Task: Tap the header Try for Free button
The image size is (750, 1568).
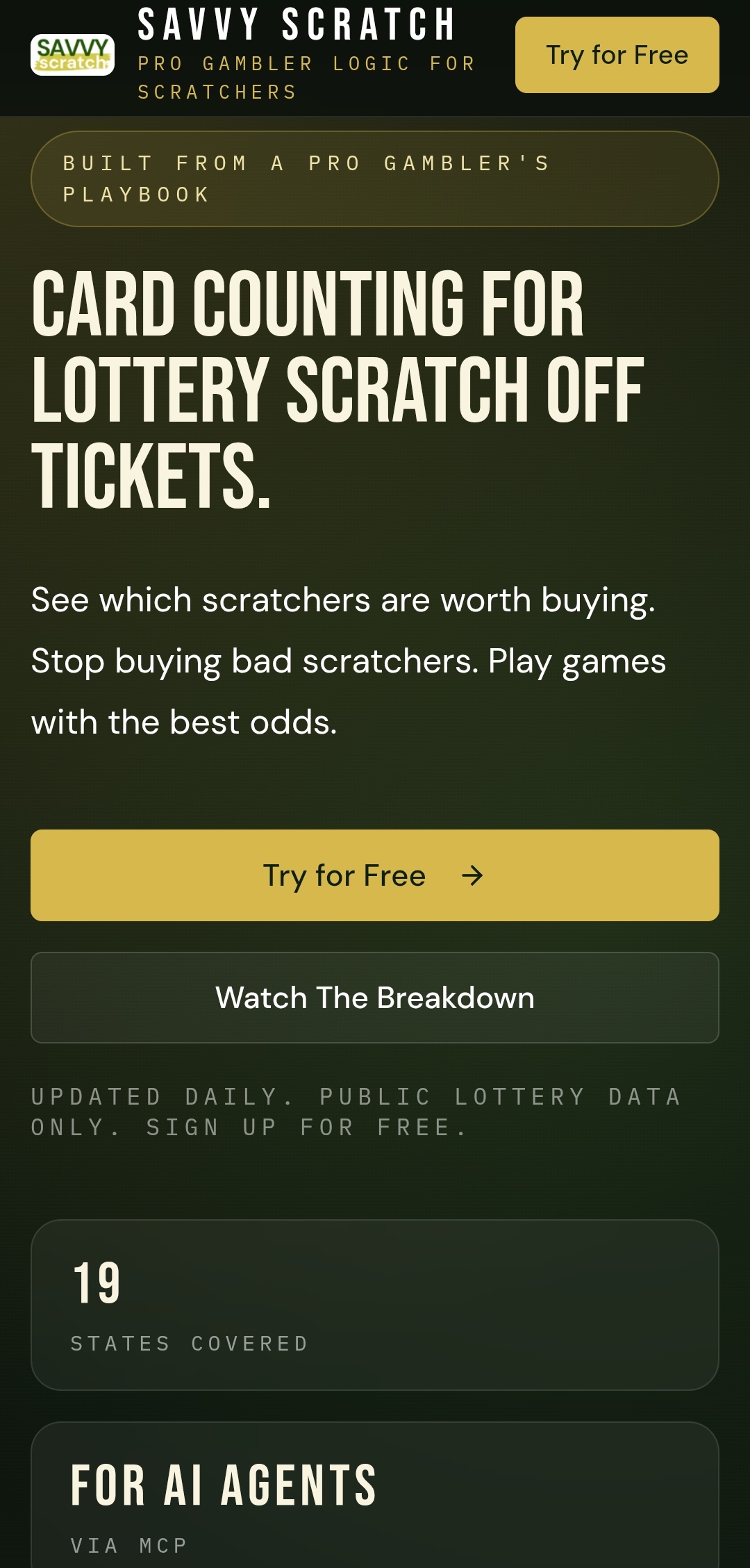Action: click(x=617, y=55)
